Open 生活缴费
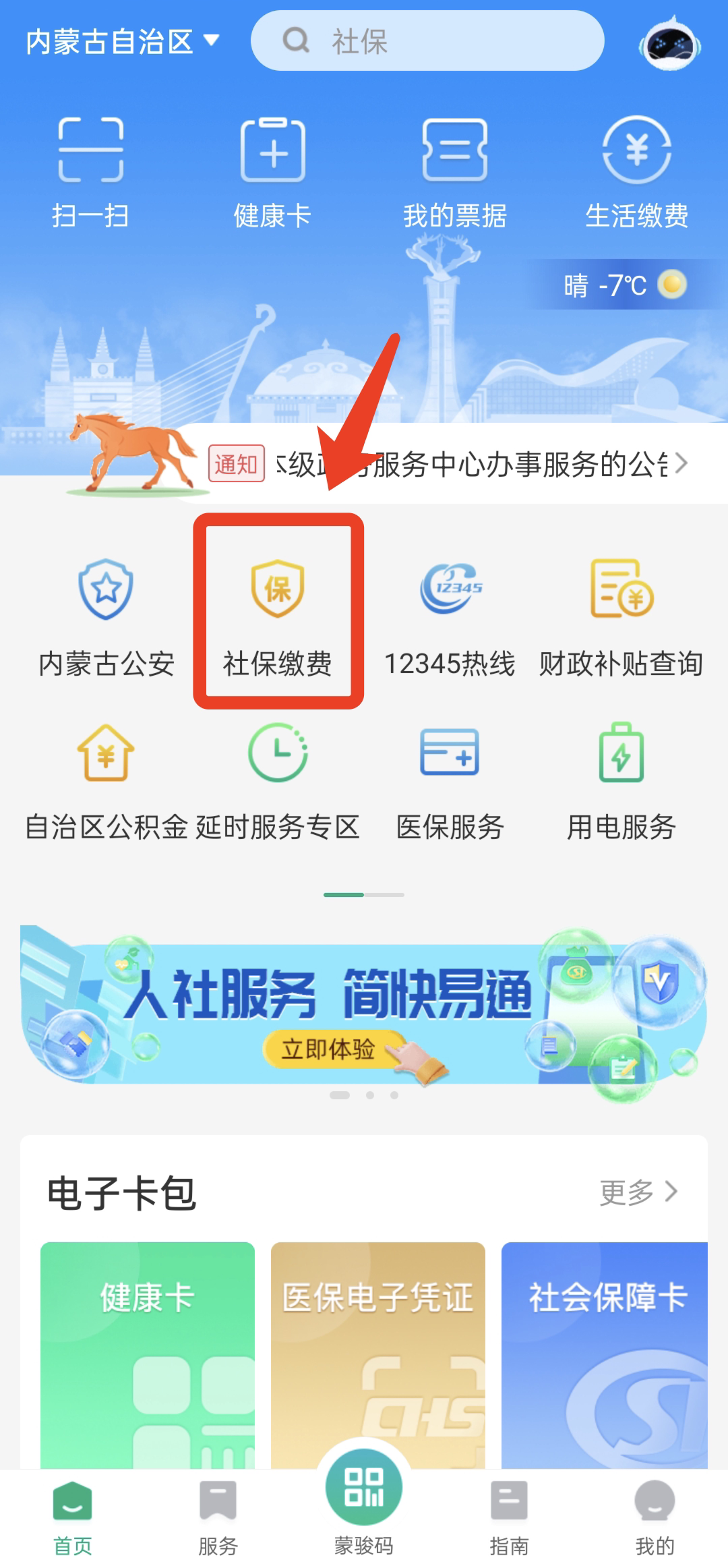The height and width of the screenshot is (1568, 728). click(x=636, y=172)
